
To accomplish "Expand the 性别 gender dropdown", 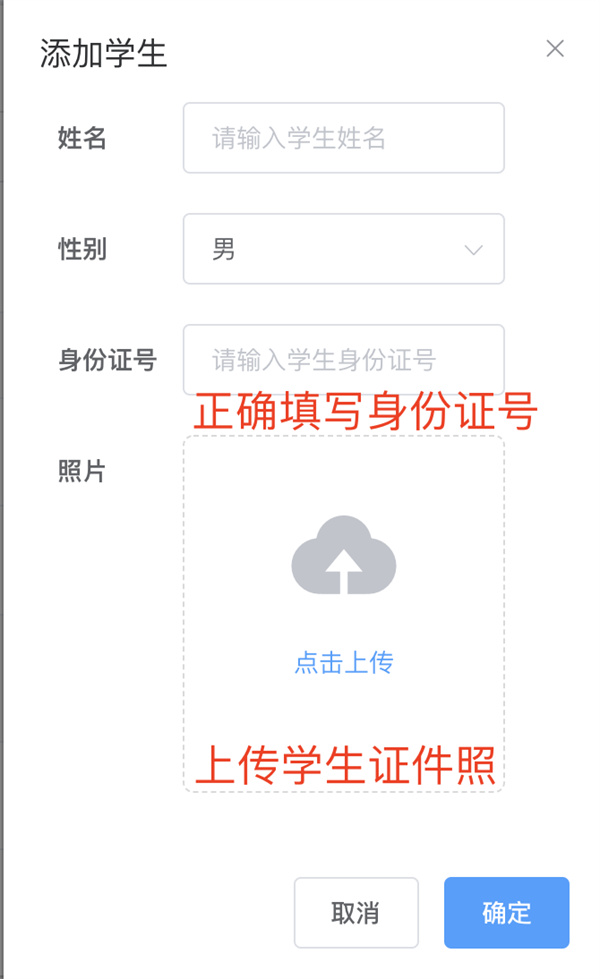I will pyautogui.click(x=343, y=249).
